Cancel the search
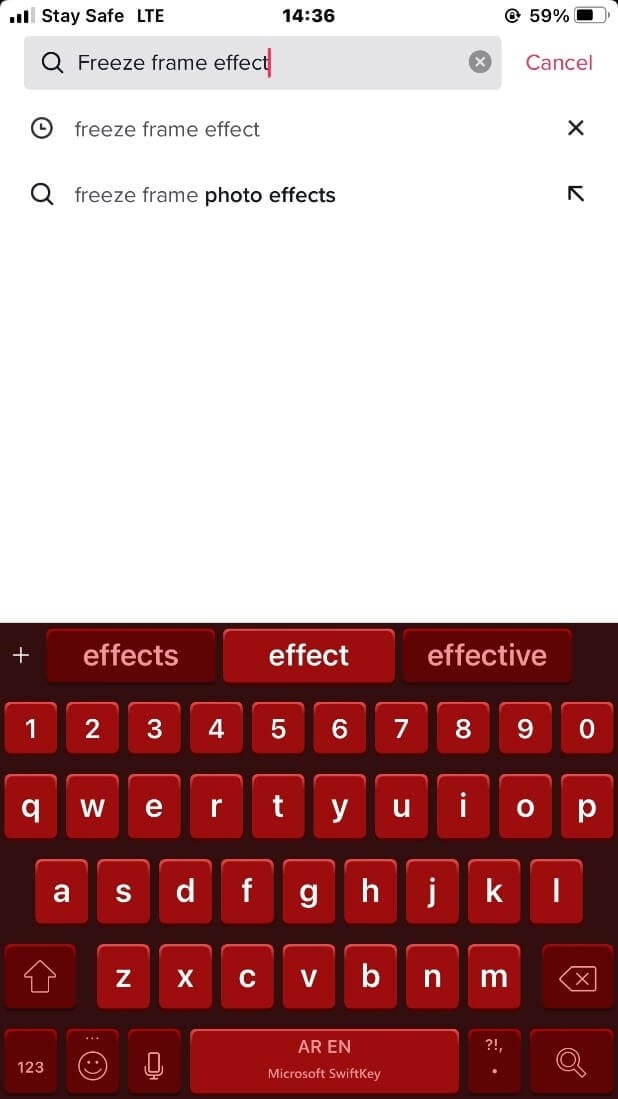This screenshot has height=1099, width=618. tap(558, 62)
